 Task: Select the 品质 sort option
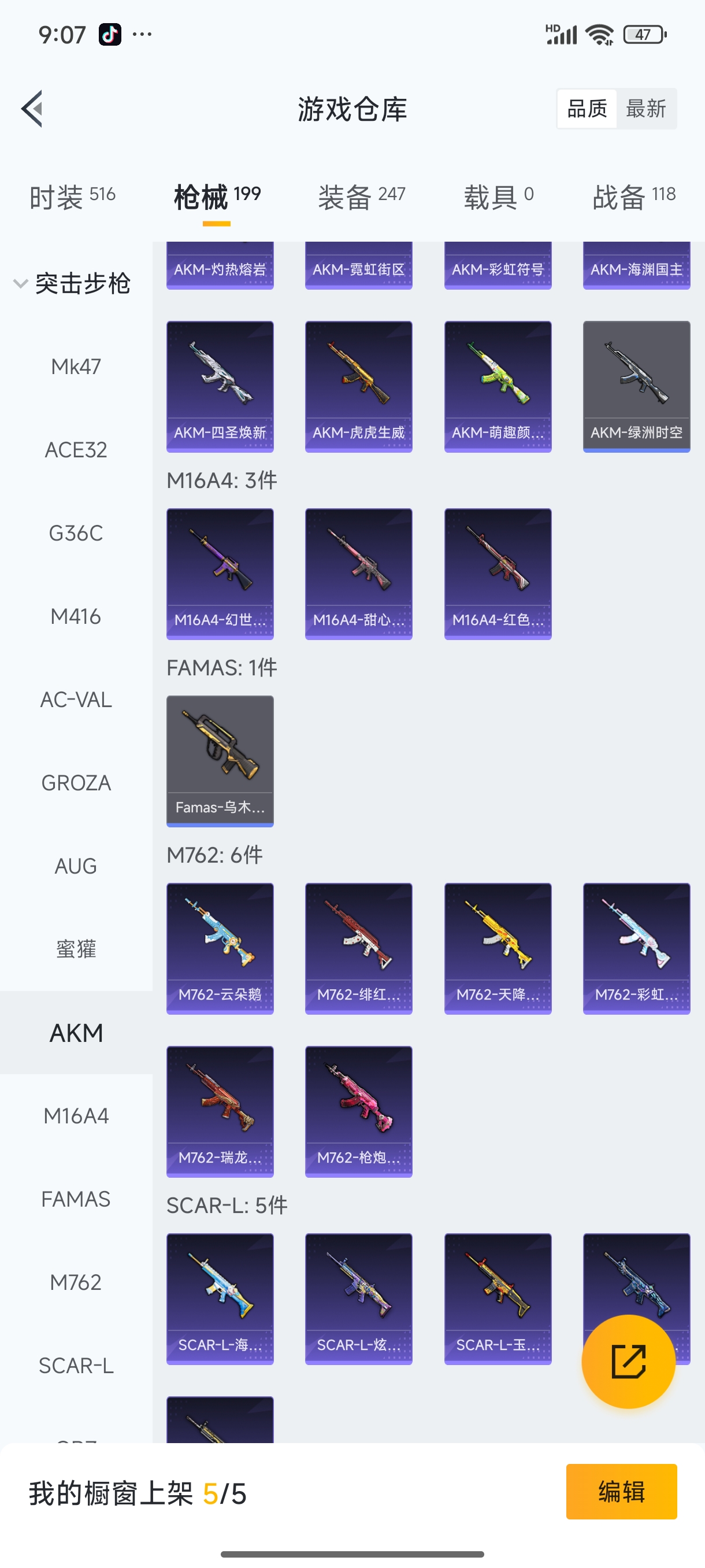587,109
